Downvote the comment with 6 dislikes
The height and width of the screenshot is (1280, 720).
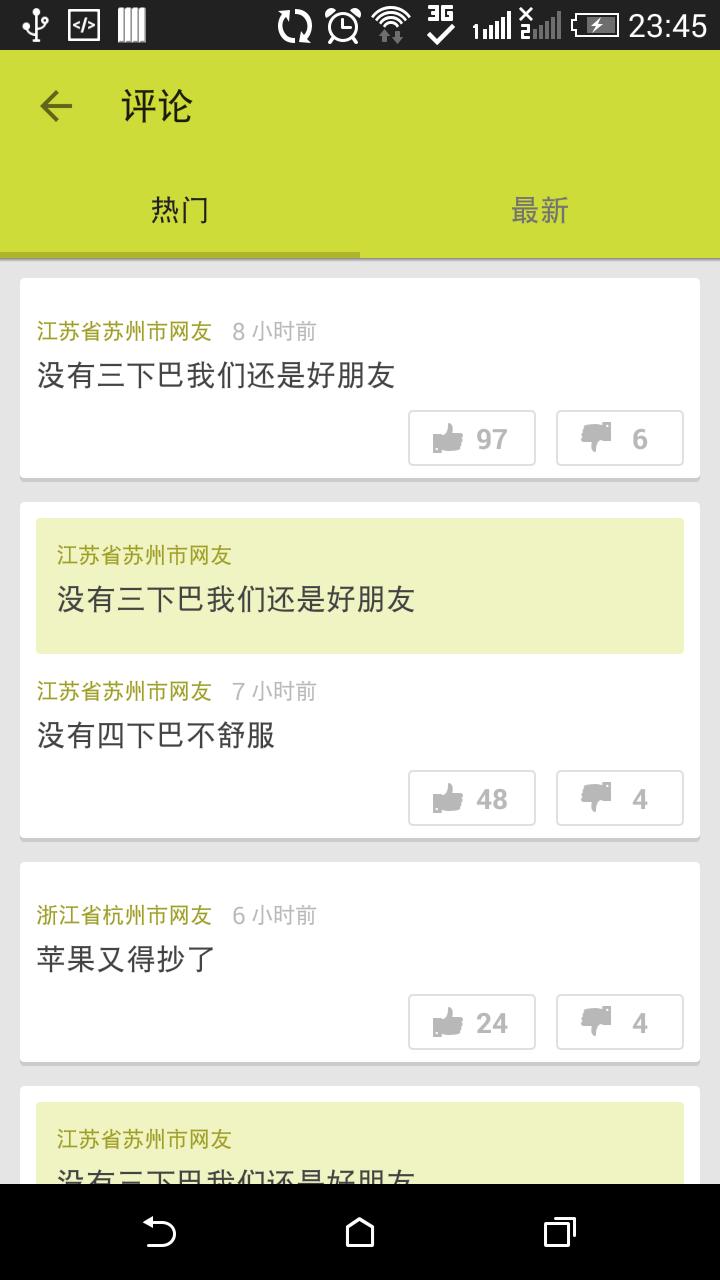pos(619,438)
